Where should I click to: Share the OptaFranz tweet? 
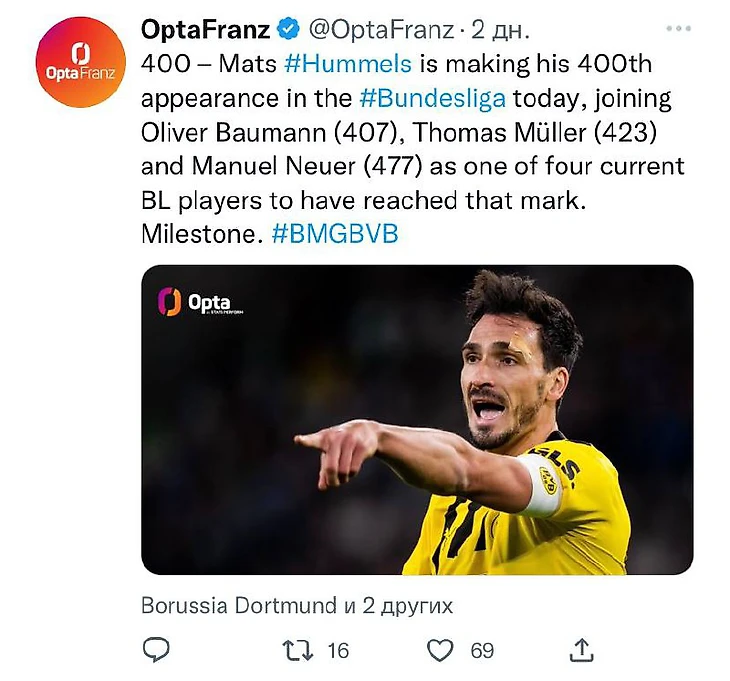click(x=581, y=650)
